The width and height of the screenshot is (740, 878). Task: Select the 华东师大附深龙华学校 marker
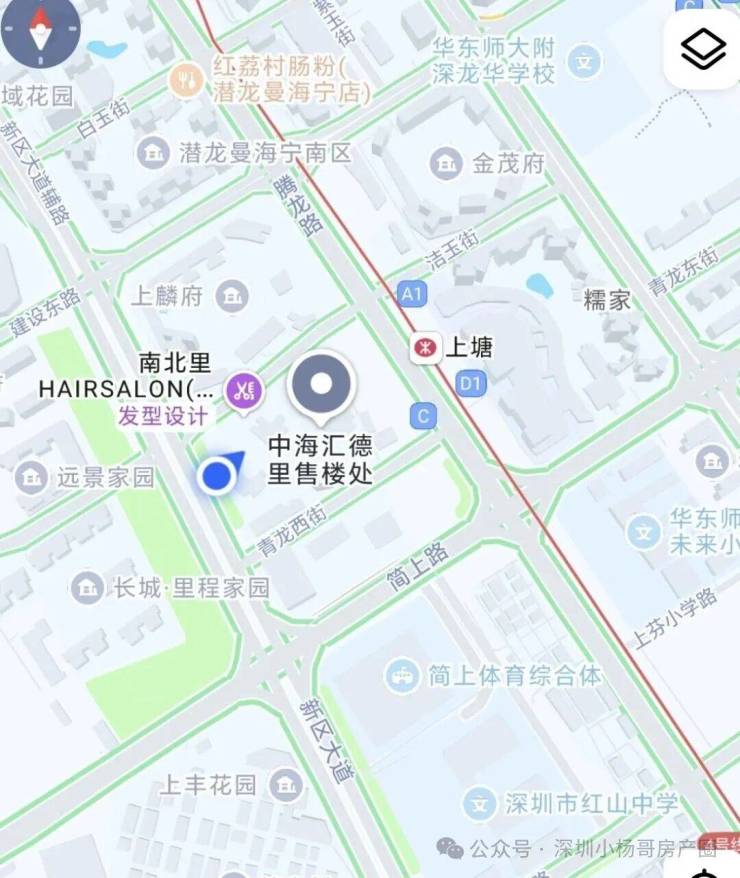click(x=585, y=62)
